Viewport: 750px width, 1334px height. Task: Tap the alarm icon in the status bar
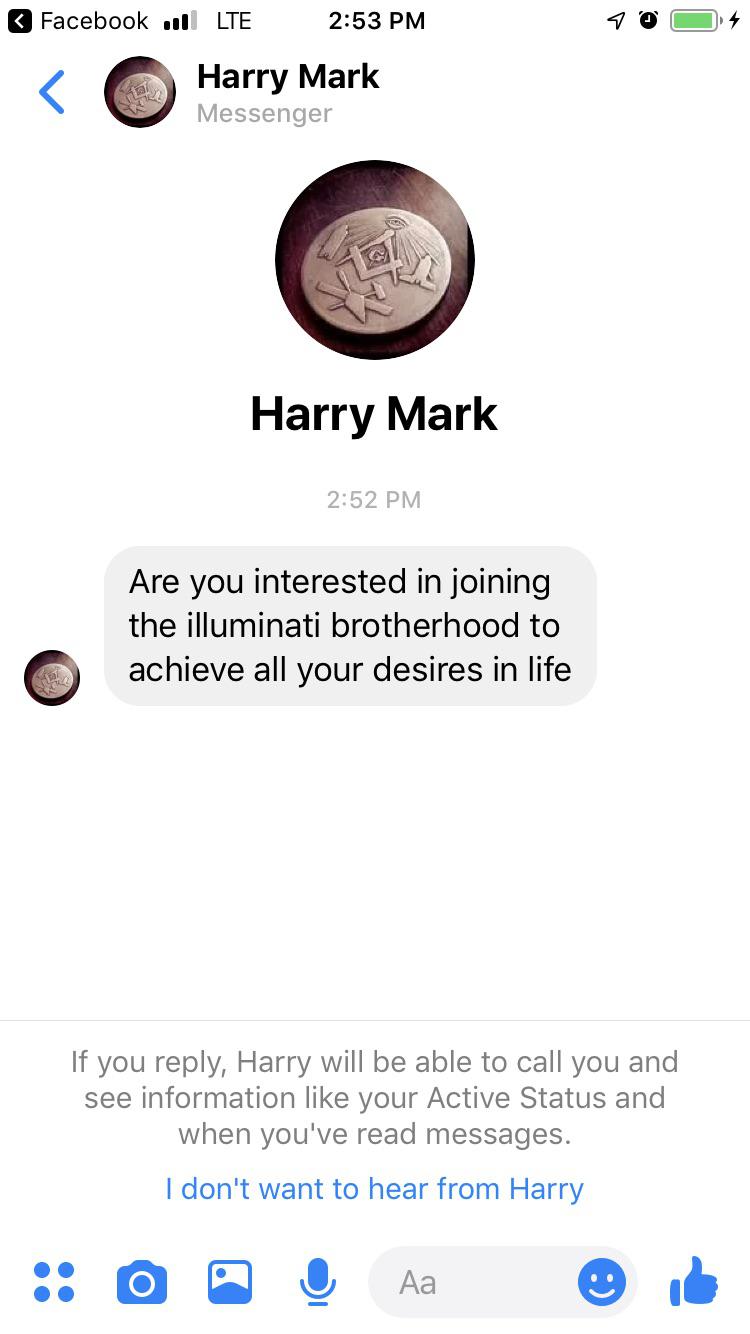click(x=648, y=19)
